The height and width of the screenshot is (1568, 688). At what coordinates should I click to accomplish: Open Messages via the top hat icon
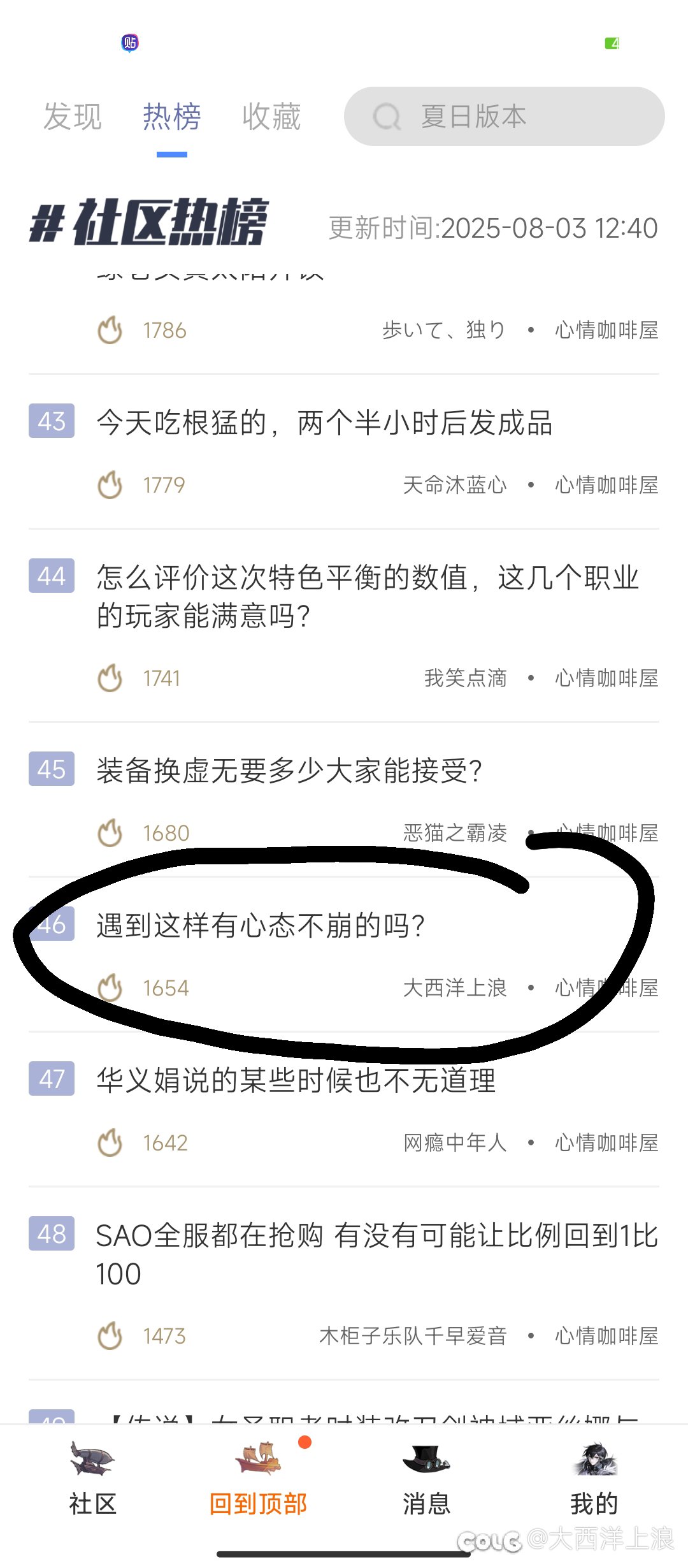[426, 1460]
